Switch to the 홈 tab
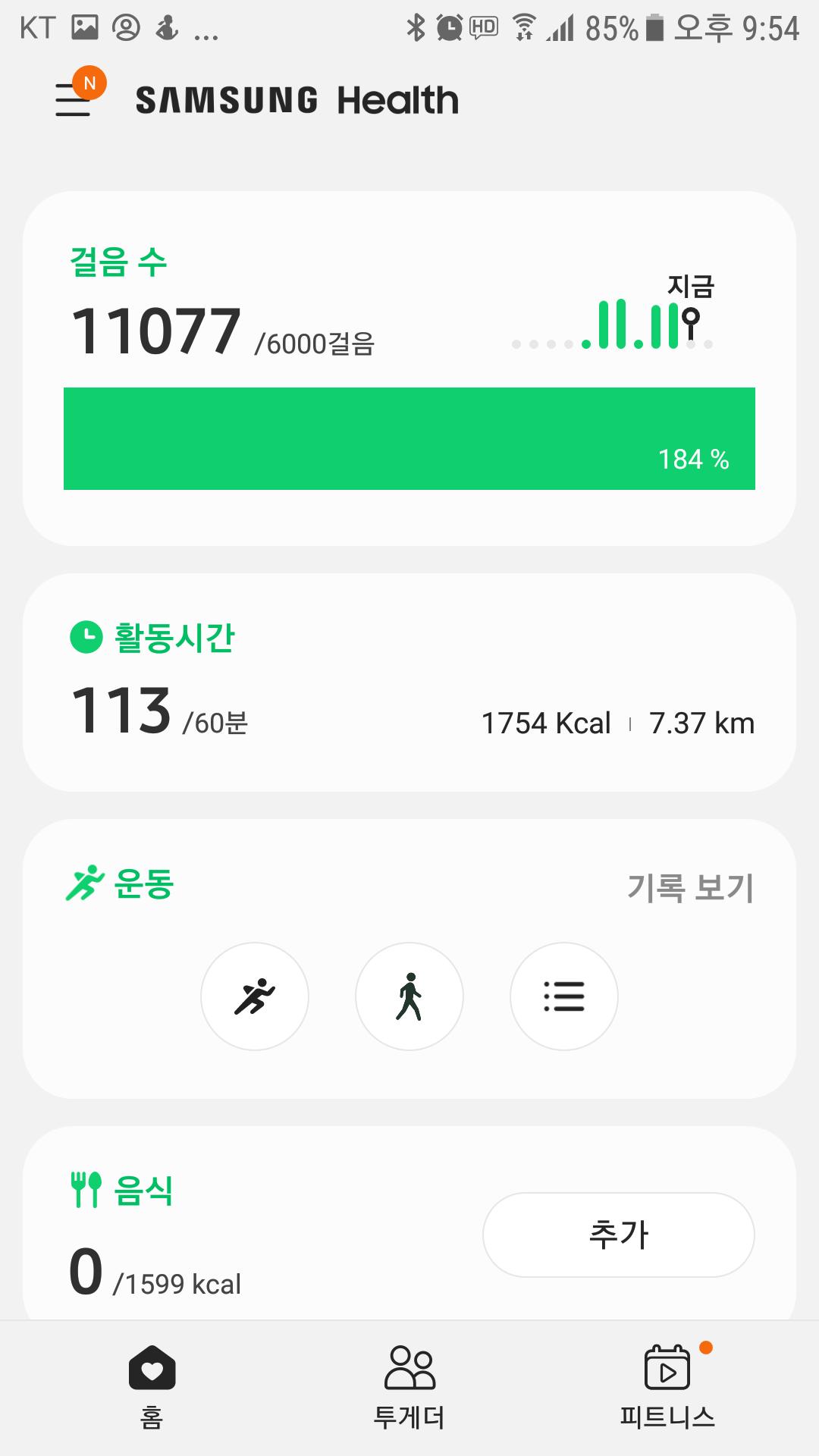Viewport: 819px width, 1456px height. coord(152,1385)
